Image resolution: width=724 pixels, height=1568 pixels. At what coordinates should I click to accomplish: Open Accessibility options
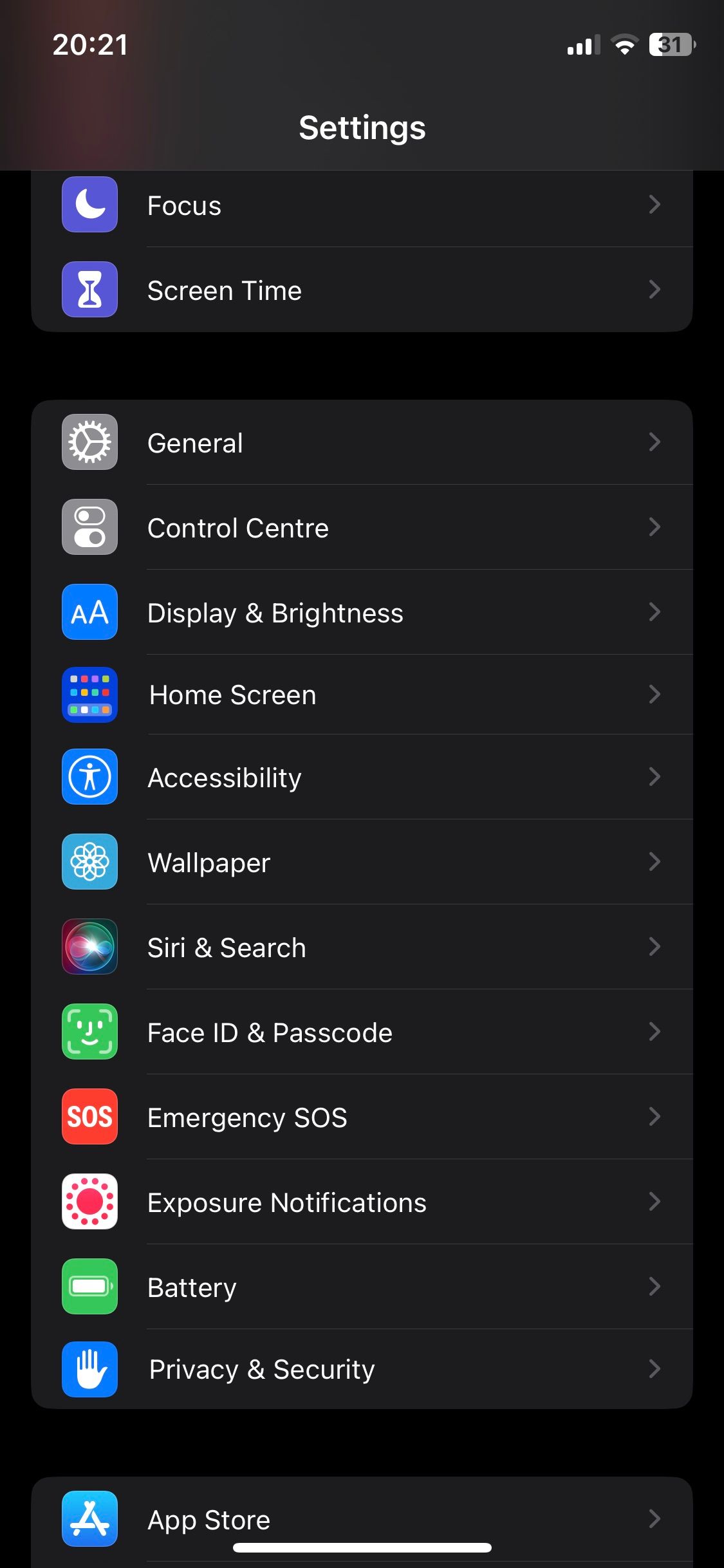pos(362,778)
